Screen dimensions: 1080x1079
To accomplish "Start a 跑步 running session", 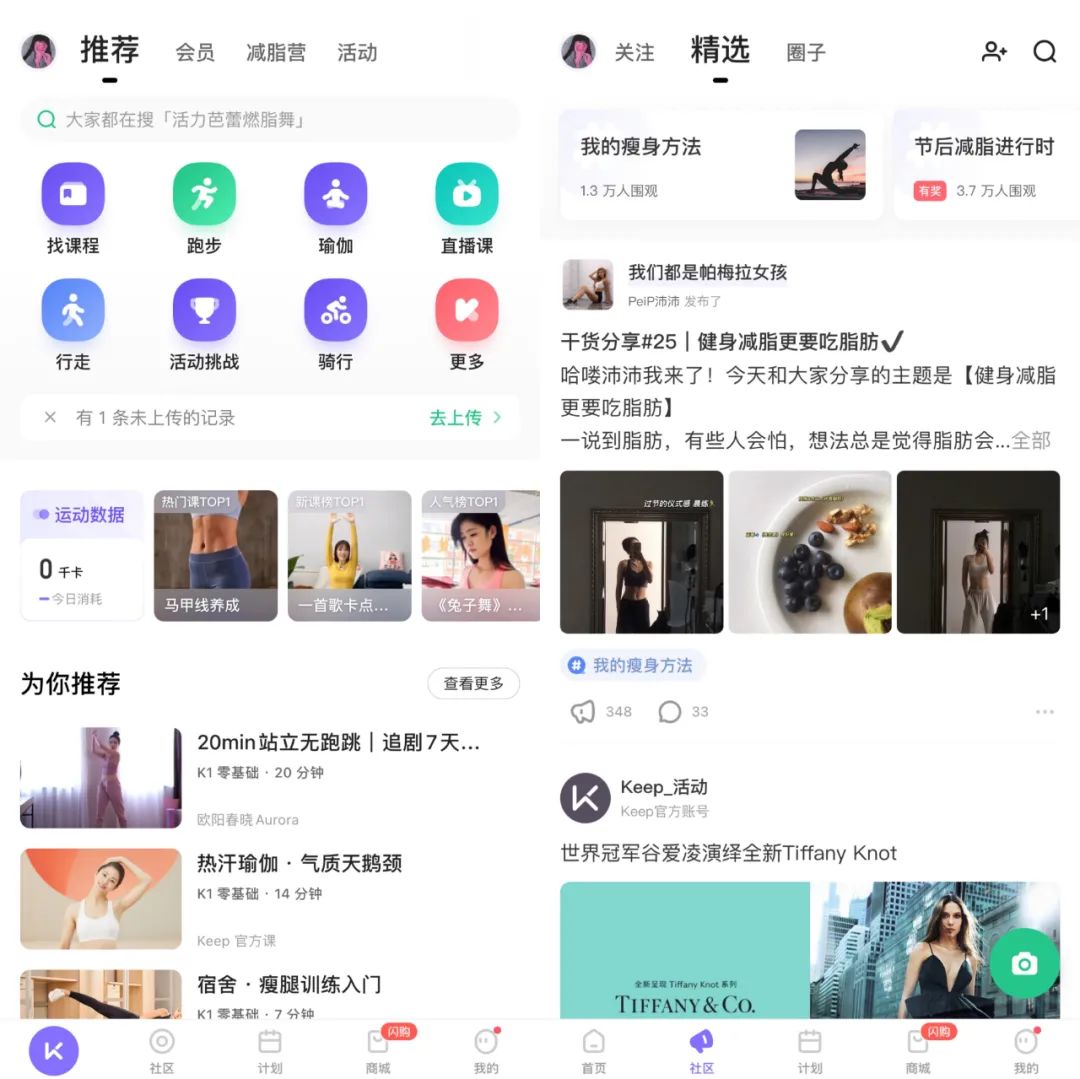I will (x=204, y=194).
